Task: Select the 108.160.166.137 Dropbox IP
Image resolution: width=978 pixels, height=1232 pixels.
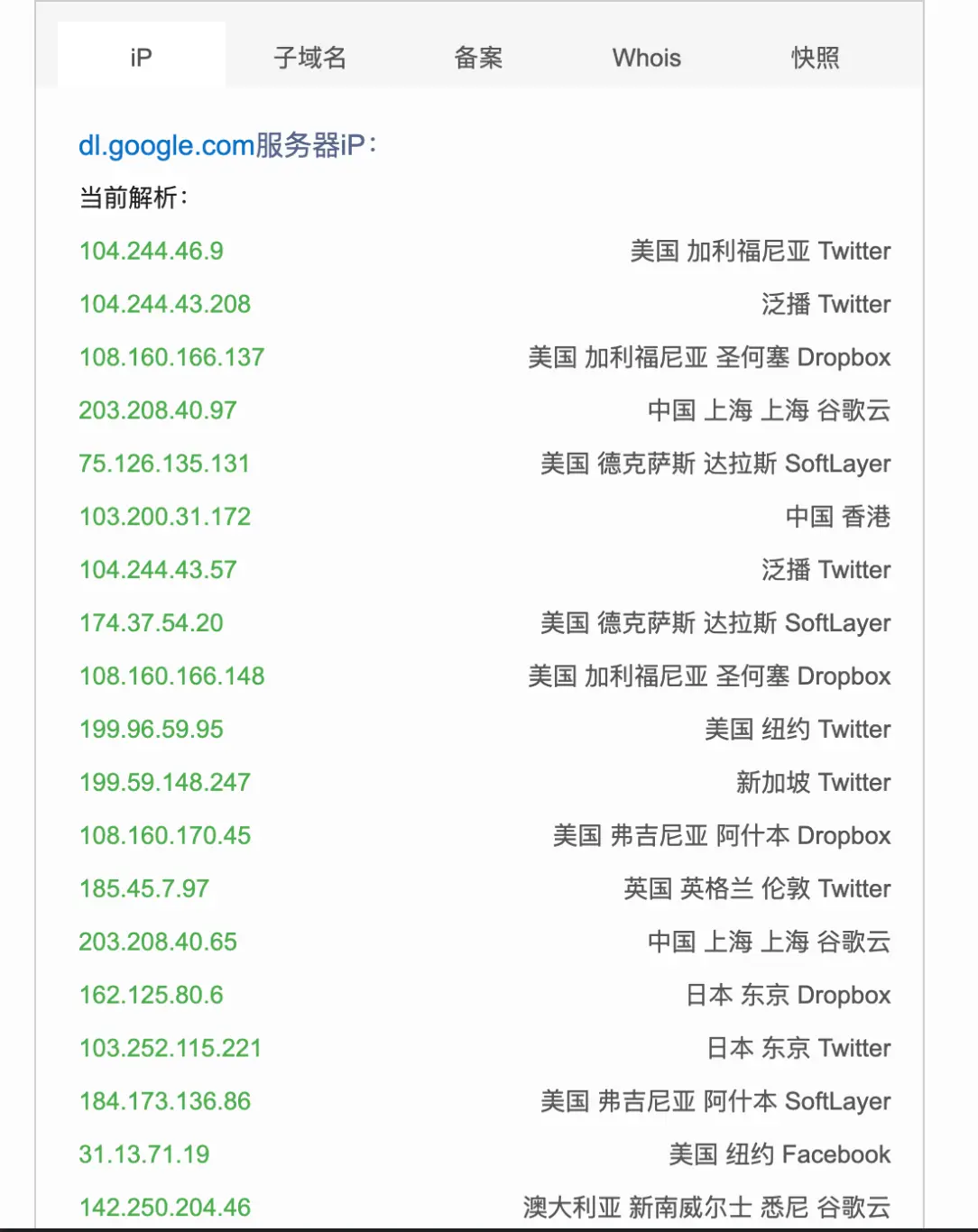Action: click(x=171, y=357)
